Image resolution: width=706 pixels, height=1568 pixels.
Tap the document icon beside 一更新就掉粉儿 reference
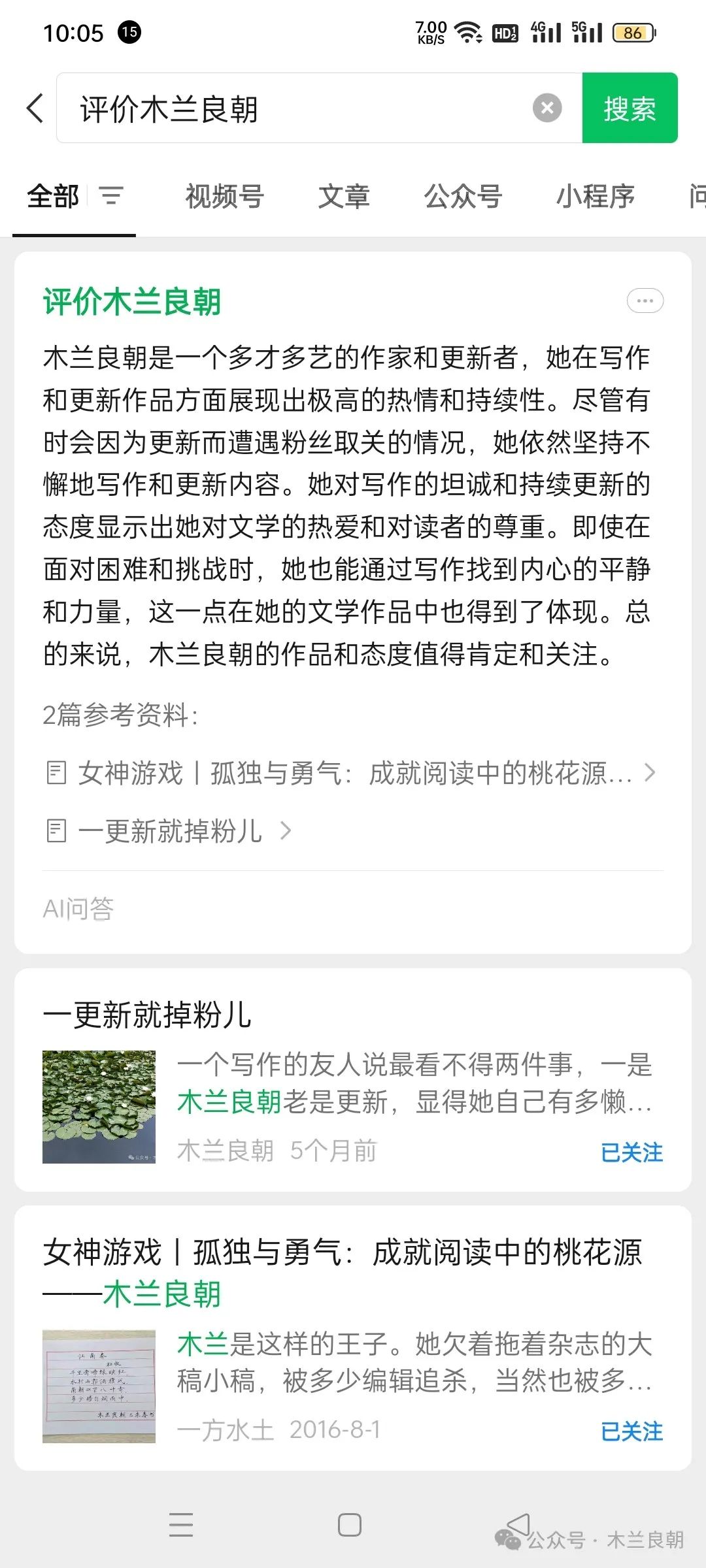point(56,830)
